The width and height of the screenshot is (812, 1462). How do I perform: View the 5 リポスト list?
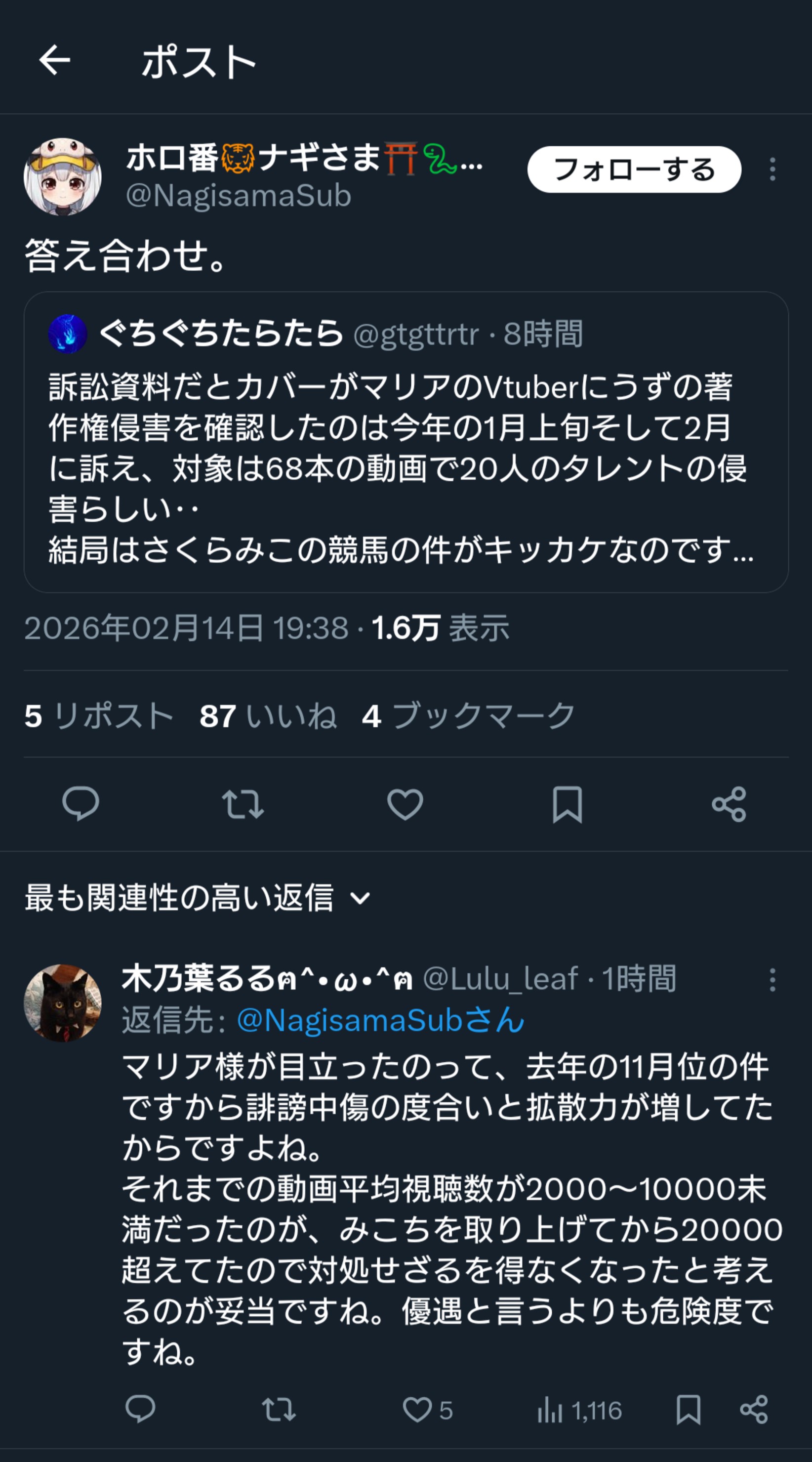[x=99, y=715]
